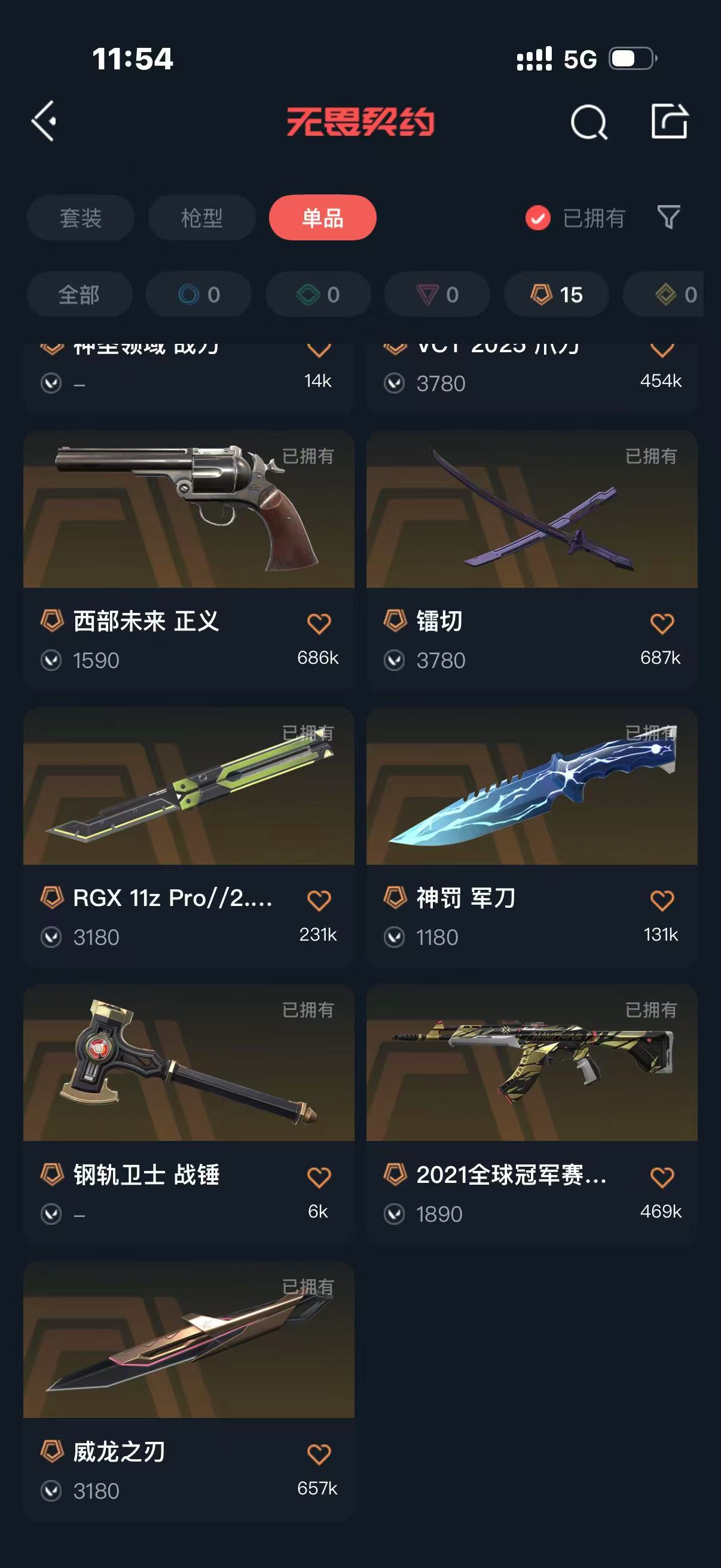Image resolution: width=721 pixels, height=1568 pixels.
Task: Like the 神罚 军刀 skin
Action: 661,900
